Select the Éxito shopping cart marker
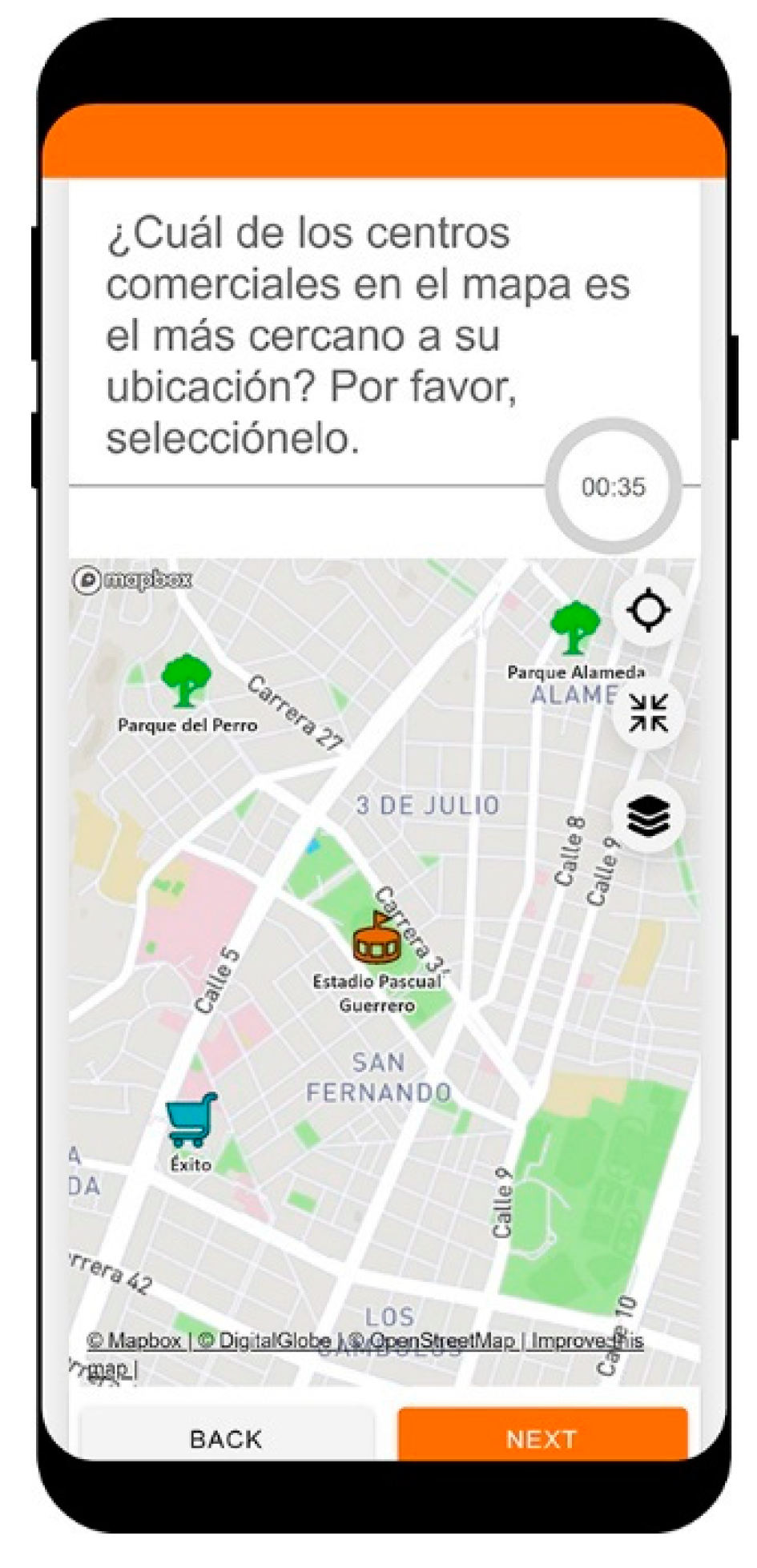 191,1120
